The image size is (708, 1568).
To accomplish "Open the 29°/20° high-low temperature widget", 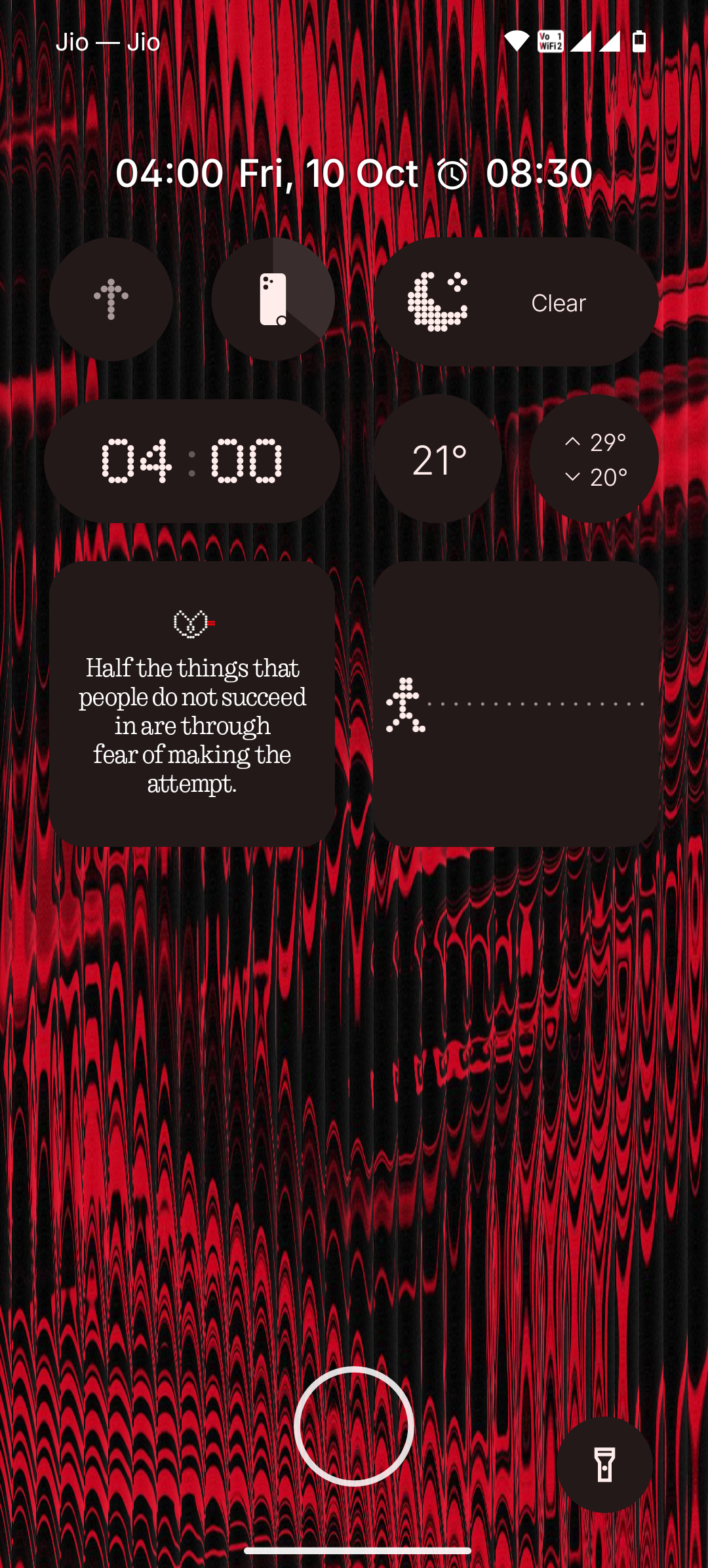I will 595,459.
